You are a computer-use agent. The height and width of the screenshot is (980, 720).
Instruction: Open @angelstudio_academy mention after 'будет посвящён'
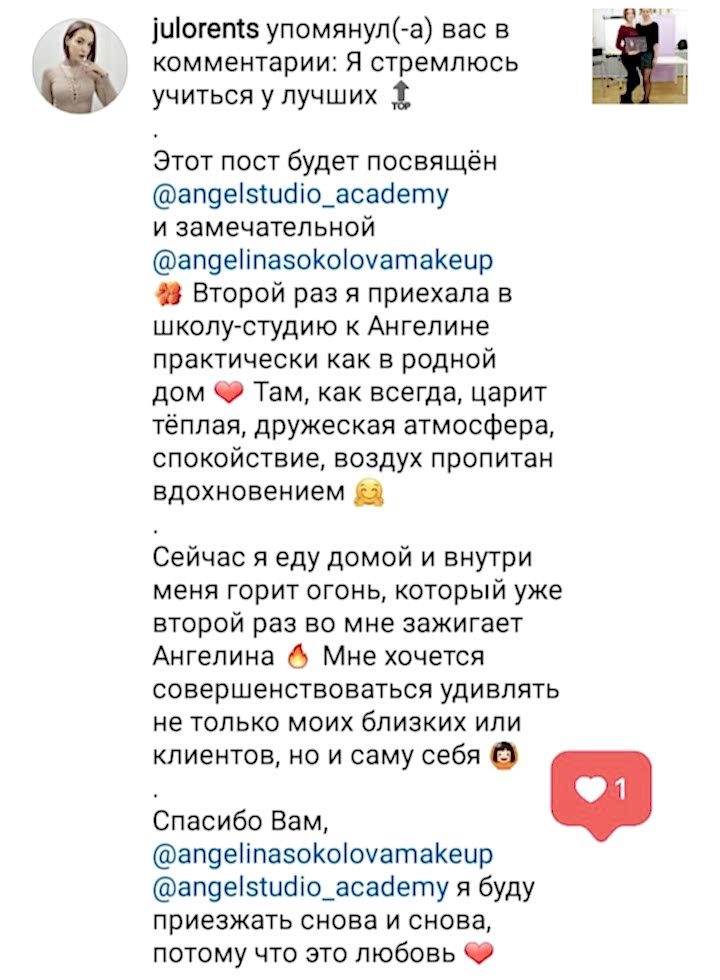pyautogui.click(x=289, y=193)
